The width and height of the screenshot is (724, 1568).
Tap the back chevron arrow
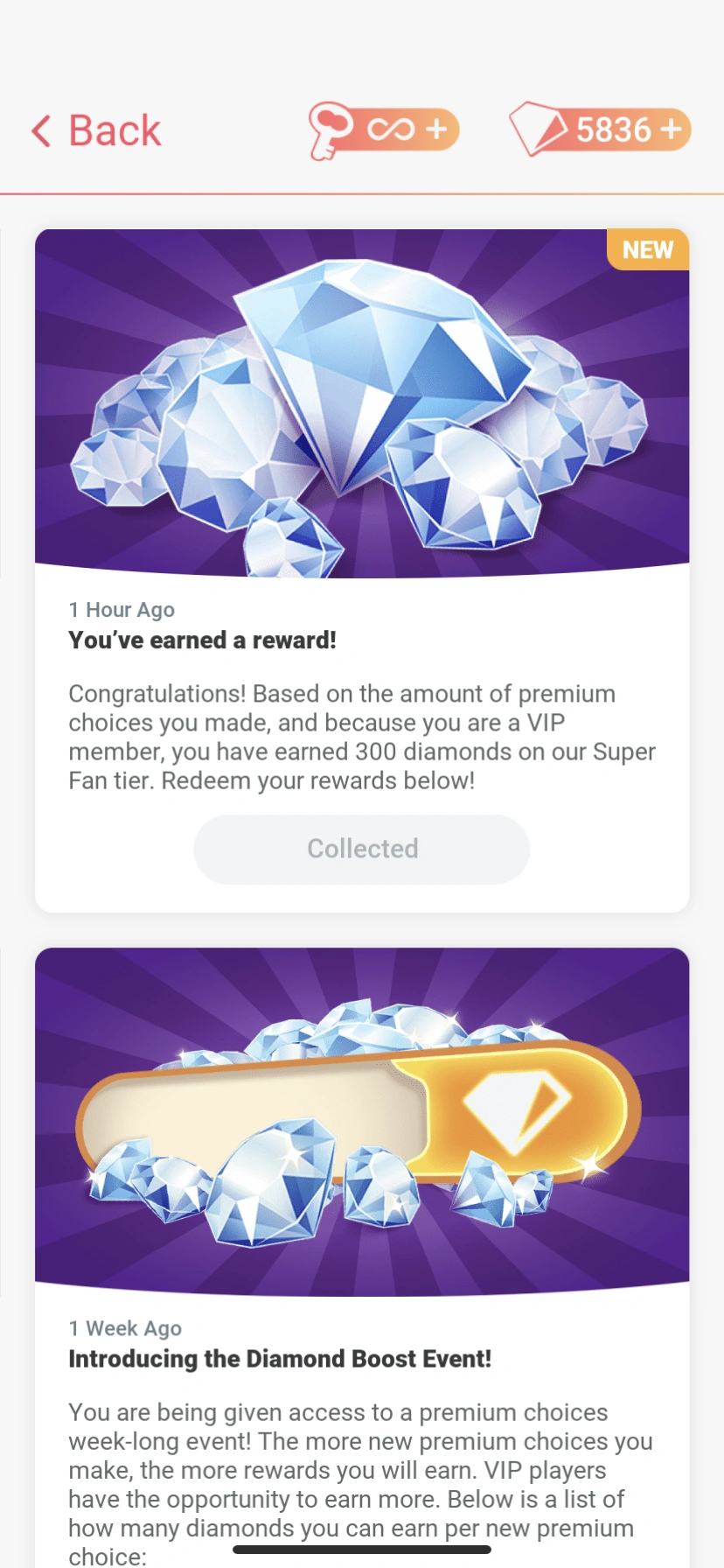pyautogui.click(x=39, y=129)
